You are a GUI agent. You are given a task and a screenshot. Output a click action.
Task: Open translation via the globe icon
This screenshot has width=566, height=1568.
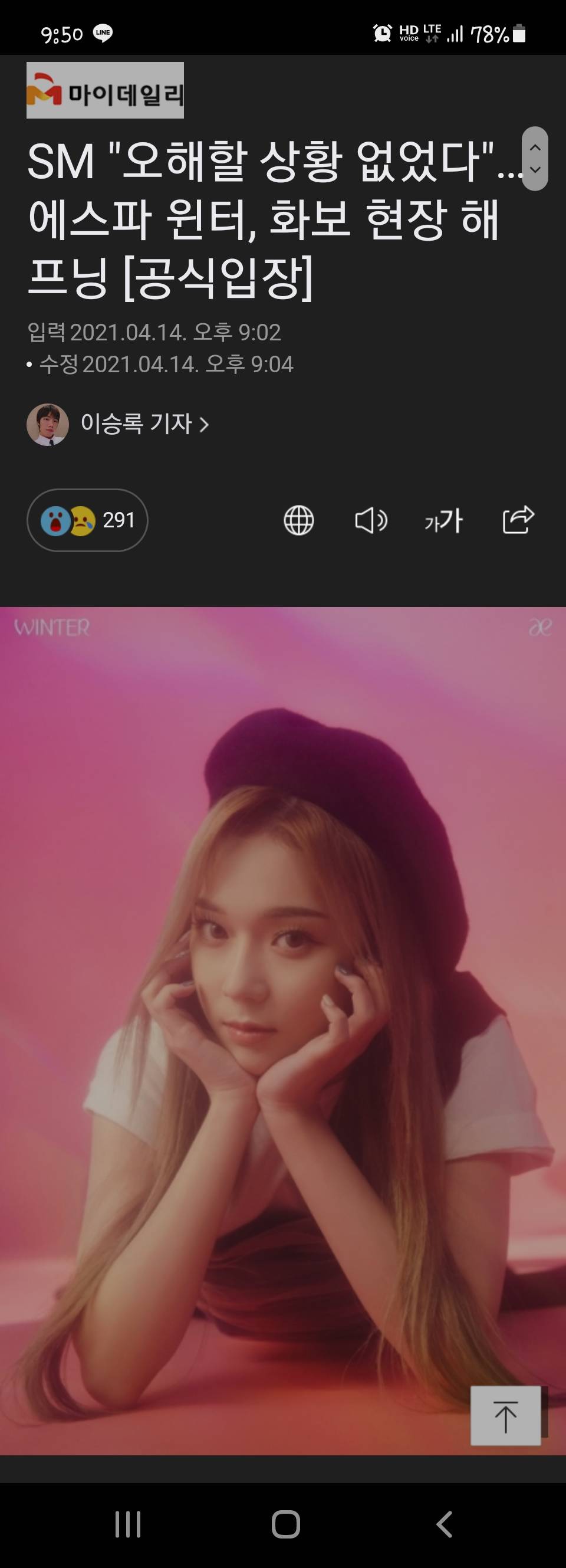point(299,520)
